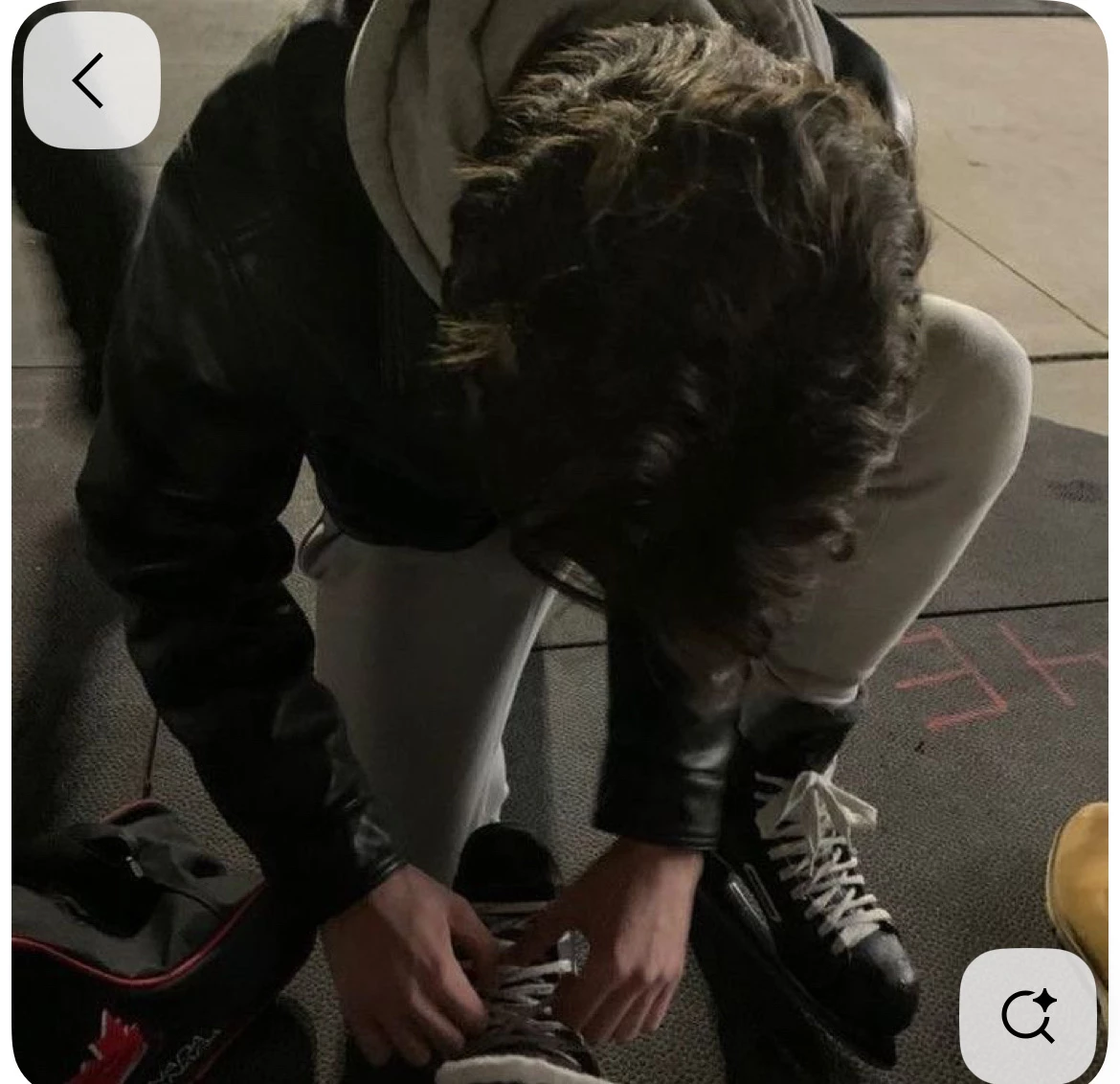Screen dimensions: 1120x1084
Task: Go back using the arrow button
Action: [91, 81]
